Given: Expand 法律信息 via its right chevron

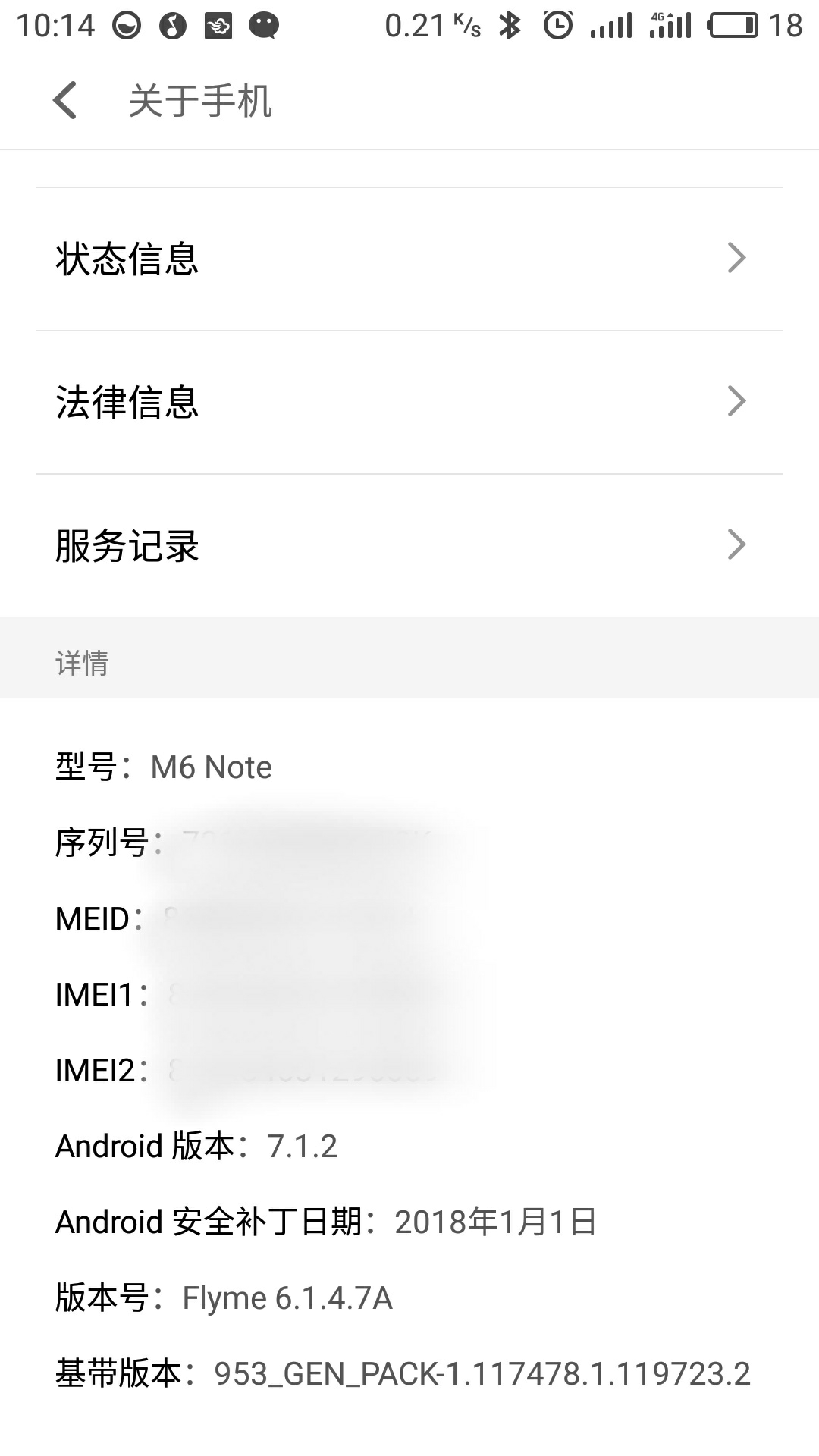Looking at the screenshot, I should point(736,402).
